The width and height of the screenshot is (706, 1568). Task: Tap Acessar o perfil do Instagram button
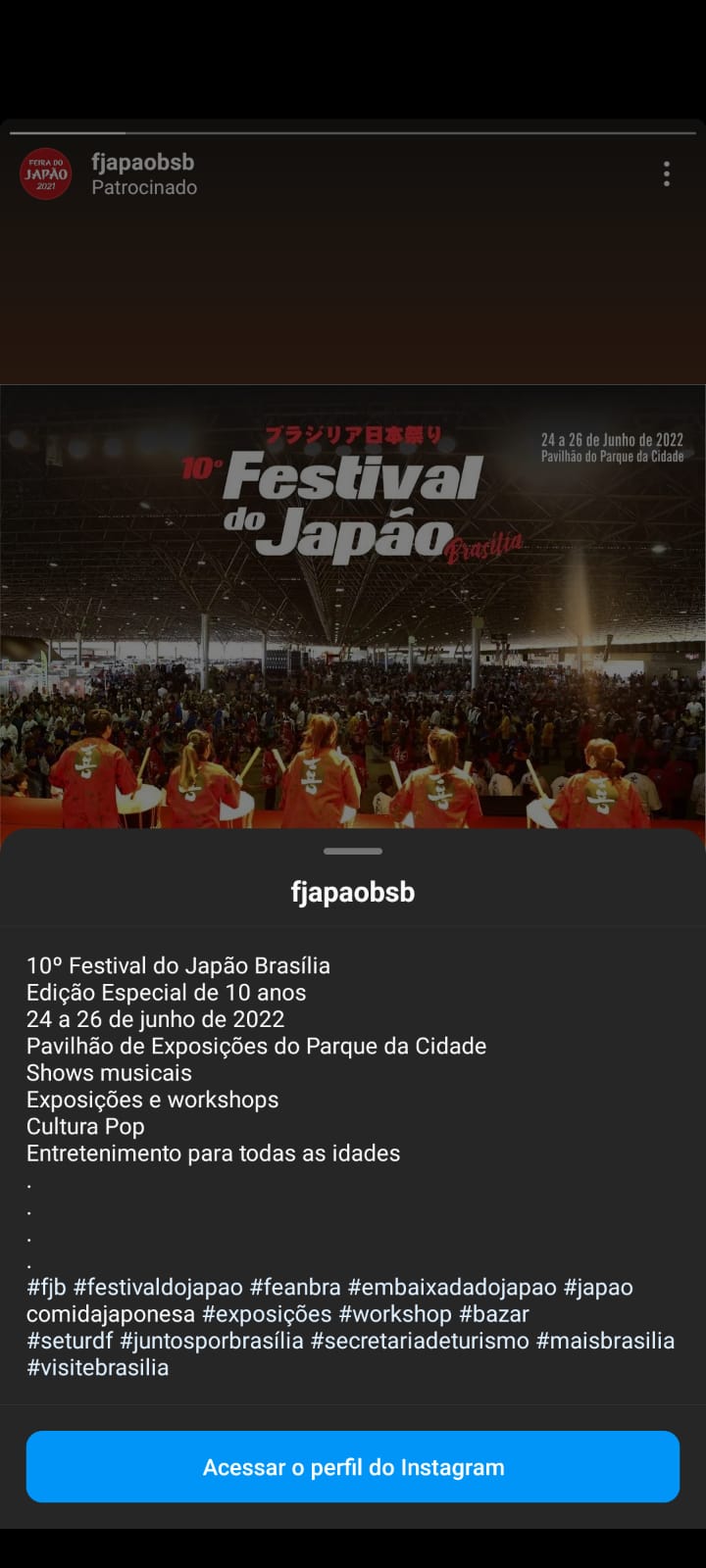click(x=353, y=1467)
